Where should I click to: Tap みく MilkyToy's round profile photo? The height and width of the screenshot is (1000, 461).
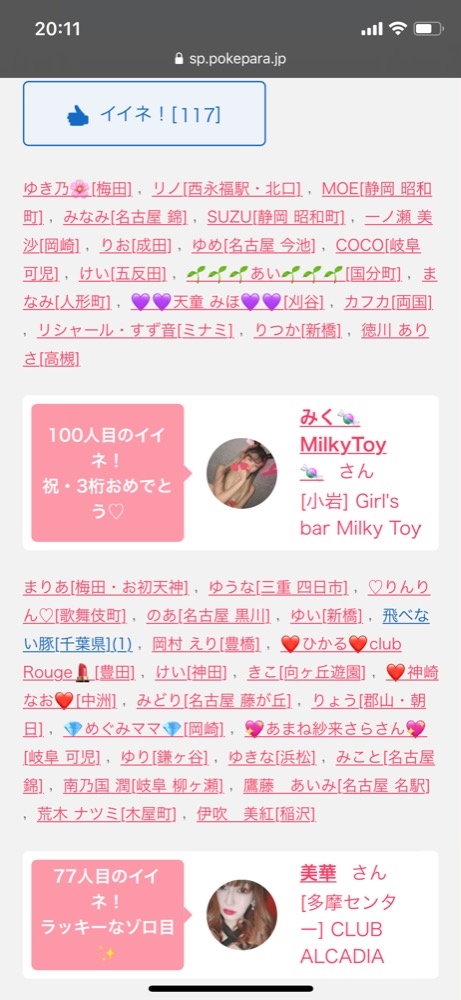tap(242, 473)
